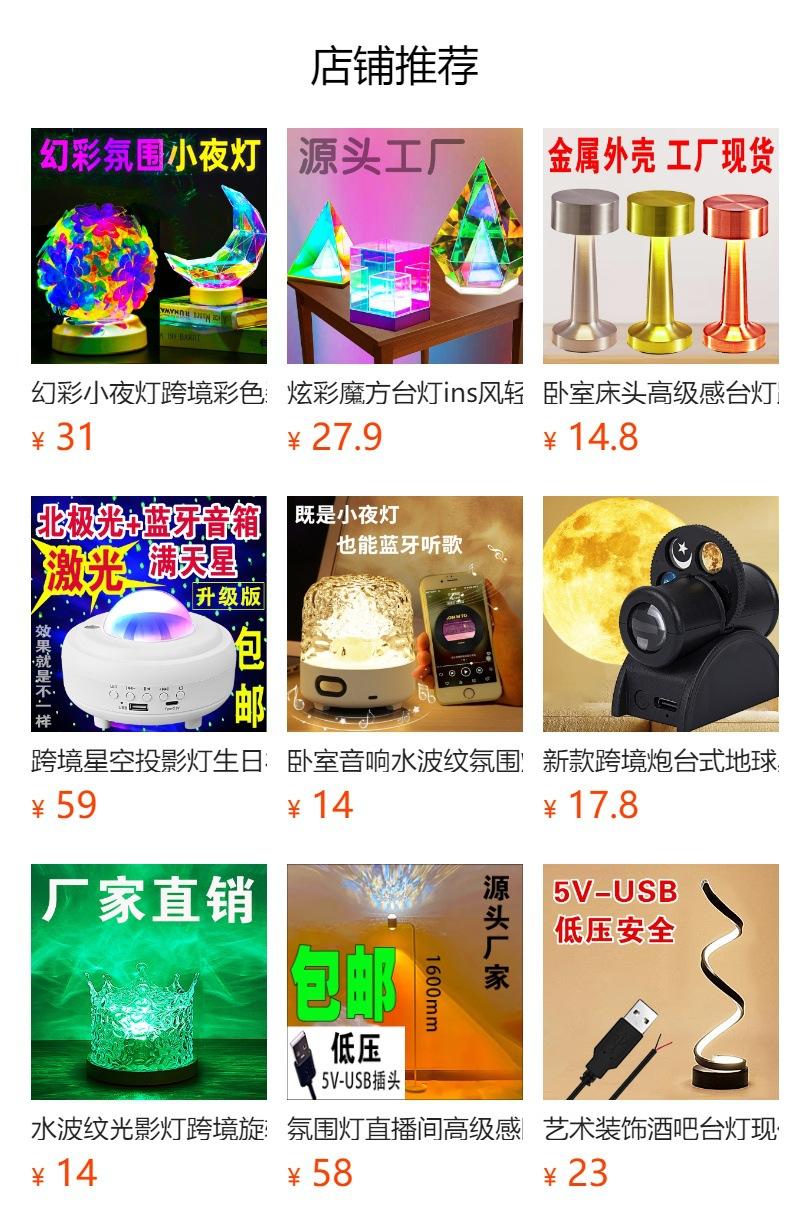
Task: Open the 跨境星空投影灯 product at ¥59
Action: (149, 659)
